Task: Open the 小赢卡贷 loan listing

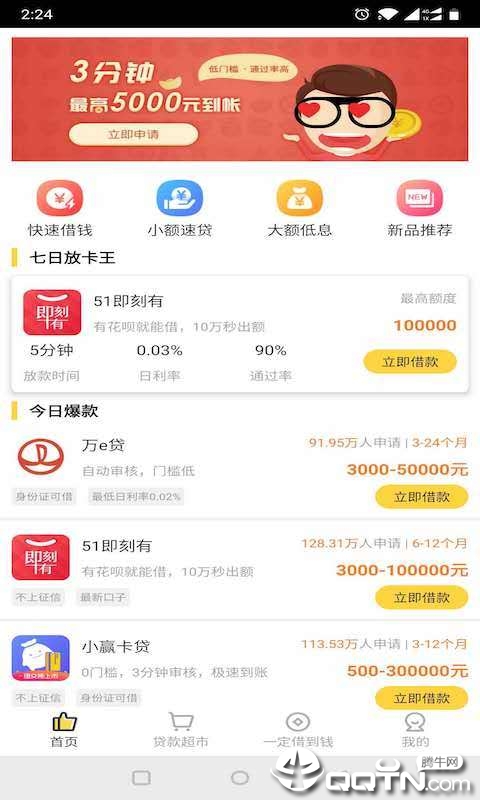Action: tap(240, 668)
